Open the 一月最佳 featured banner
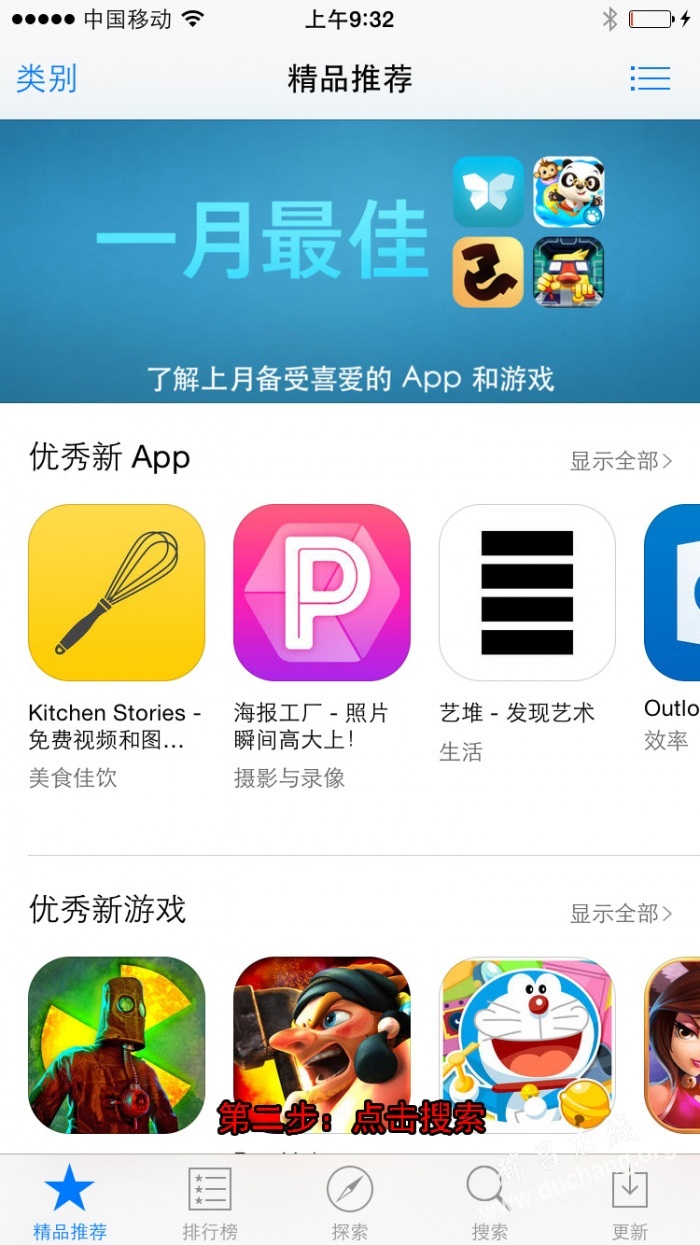 [350, 260]
